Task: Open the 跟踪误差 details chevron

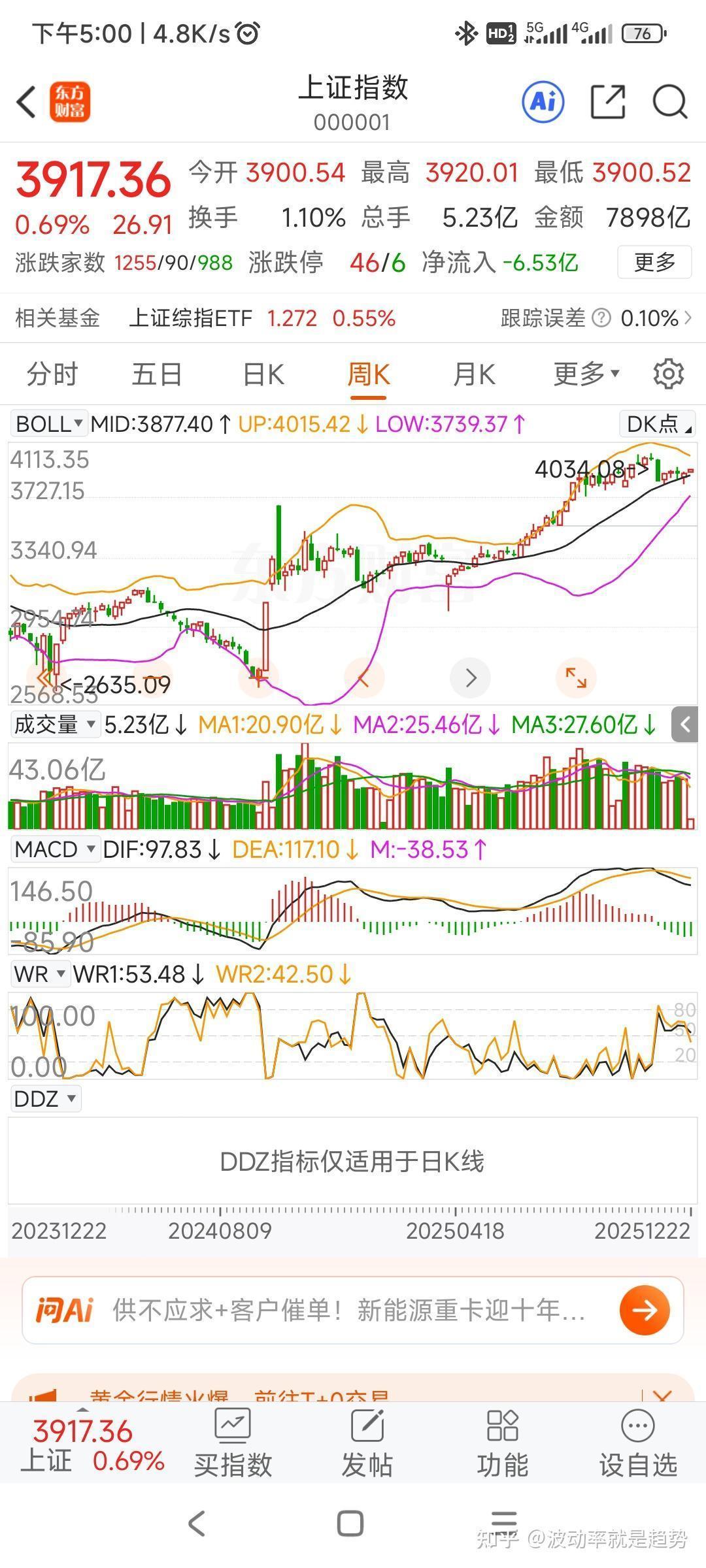Action: (688, 318)
